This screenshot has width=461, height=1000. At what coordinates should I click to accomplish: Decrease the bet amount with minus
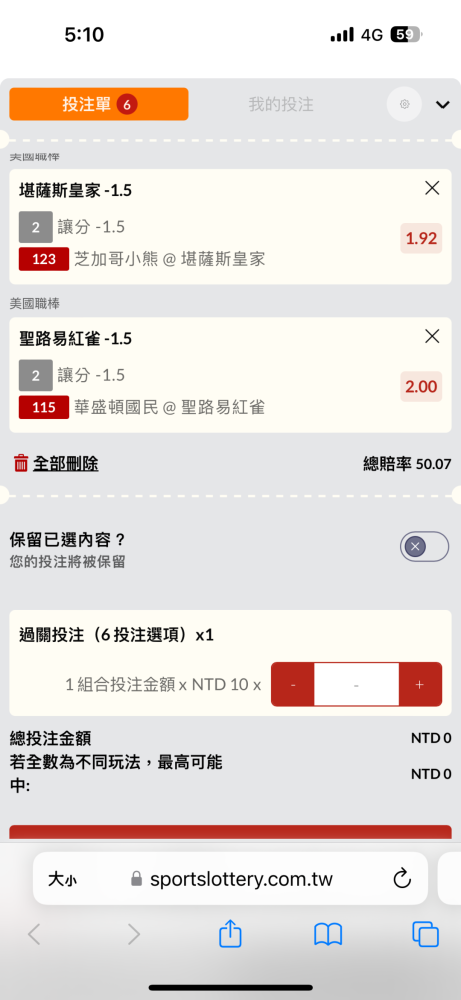[293, 684]
